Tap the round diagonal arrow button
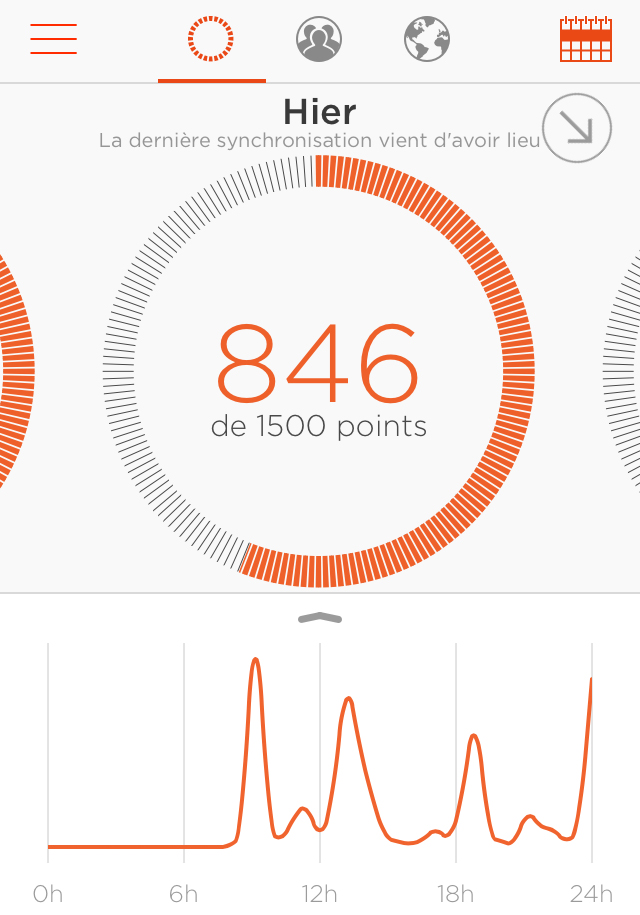Viewport: 640px width, 915px height. click(x=576, y=128)
